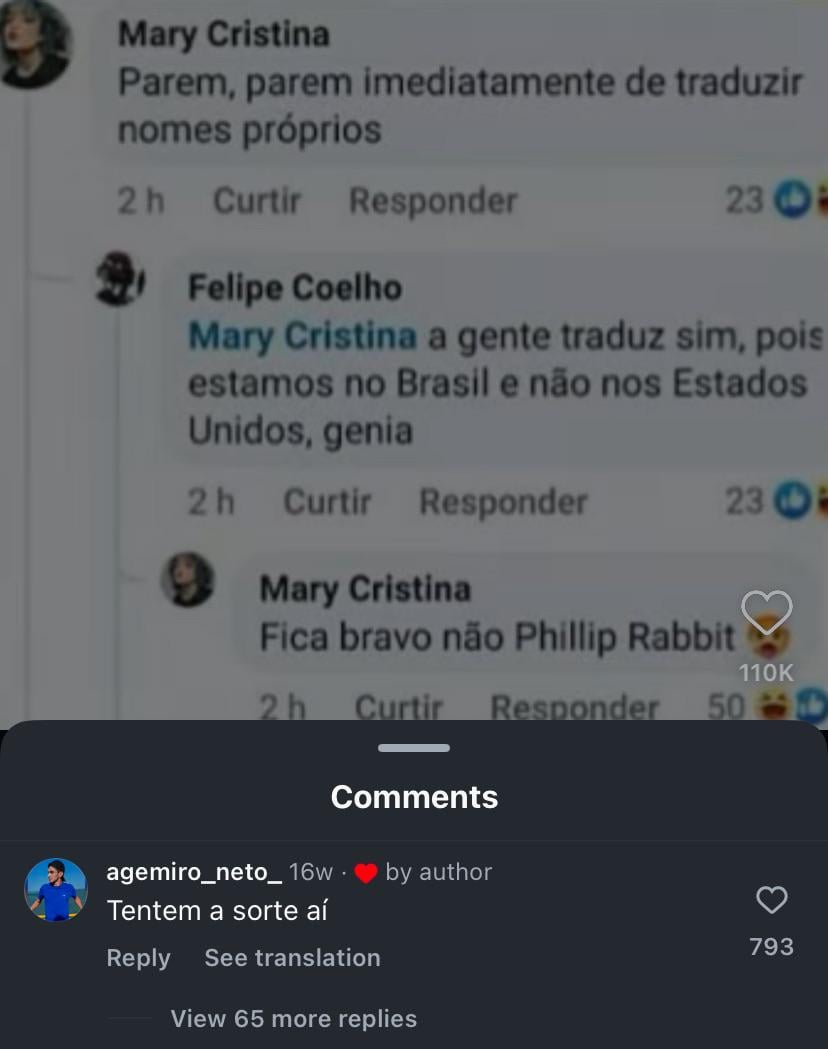Tap the comments sheet drag handle
The height and width of the screenshot is (1049, 828).
(x=414, y=748)
